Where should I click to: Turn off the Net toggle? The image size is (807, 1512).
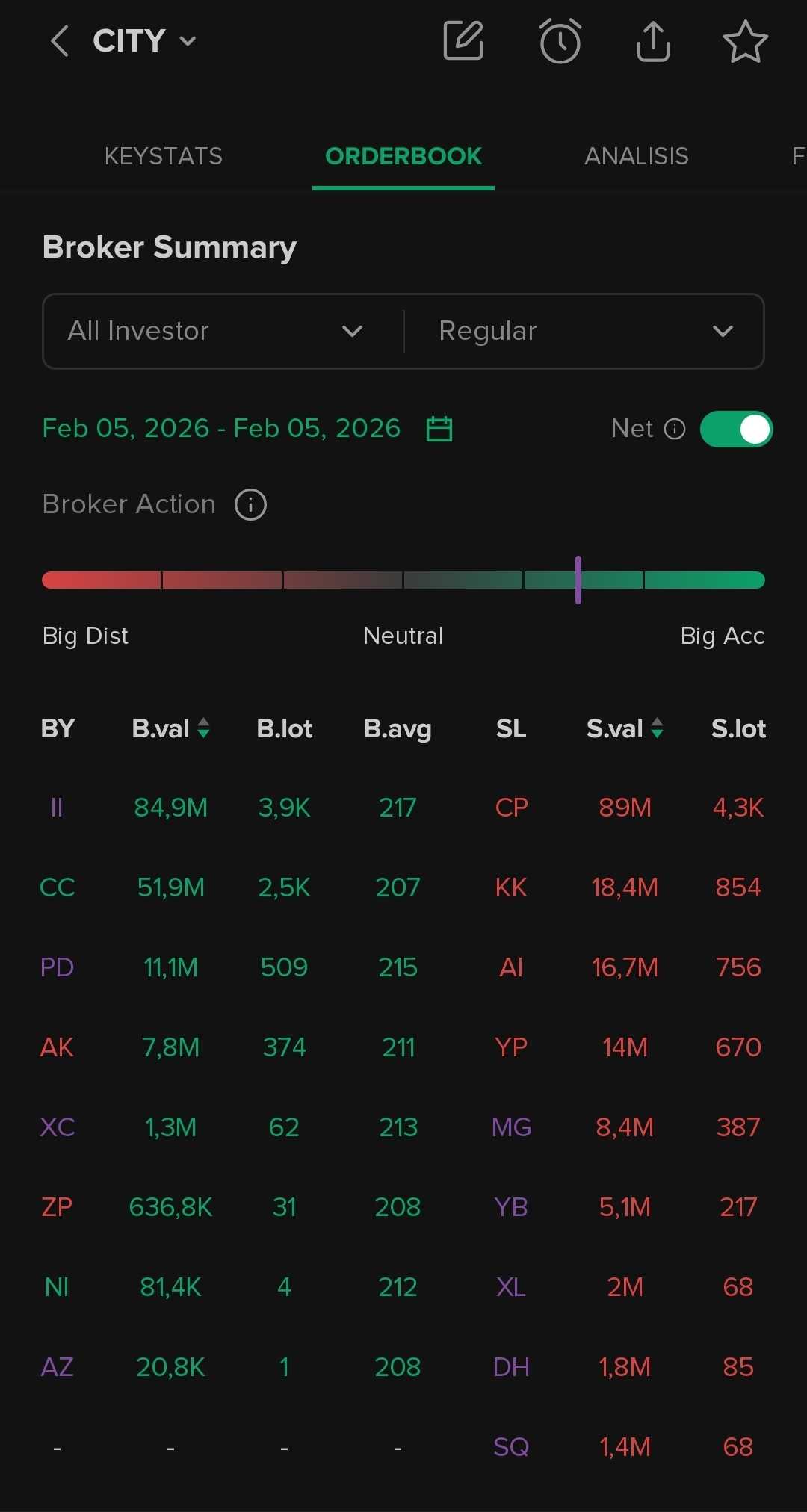click(x=736, y=430)
